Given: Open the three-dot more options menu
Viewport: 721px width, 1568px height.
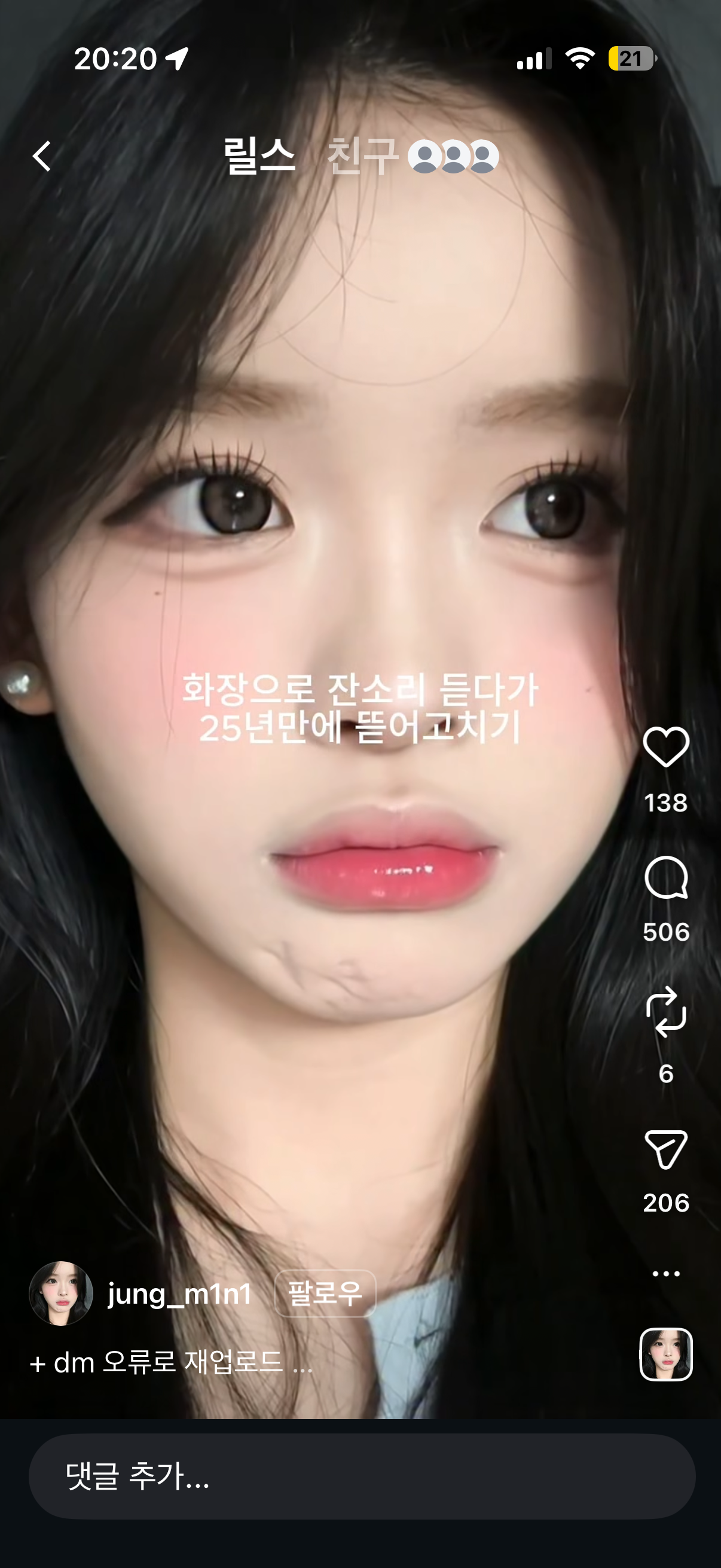Looking at the screenshot, I should [x=666, y=1273].
